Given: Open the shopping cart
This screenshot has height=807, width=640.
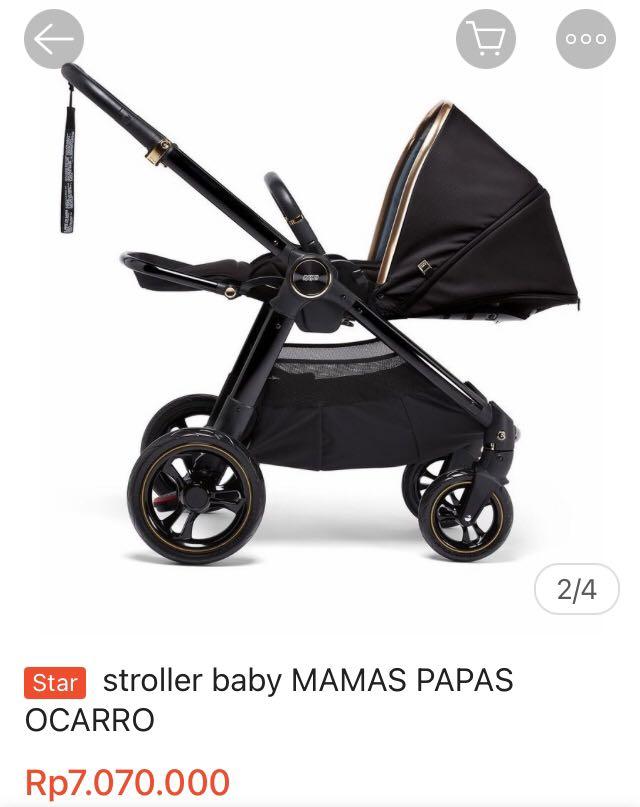Looking at the screenshot, I should [x=486, y=39].
